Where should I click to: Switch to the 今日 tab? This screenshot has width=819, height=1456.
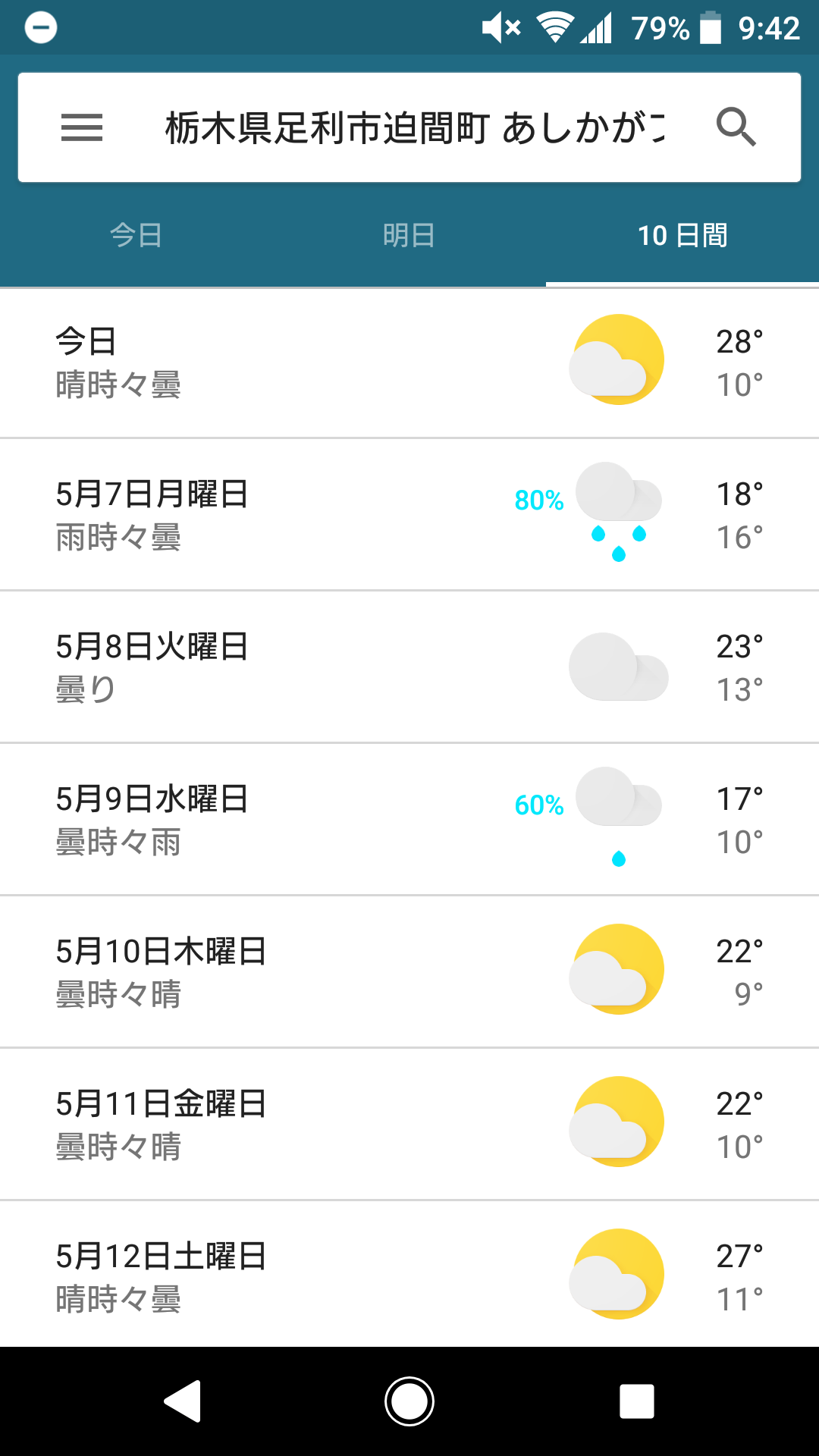click(136, 235)
